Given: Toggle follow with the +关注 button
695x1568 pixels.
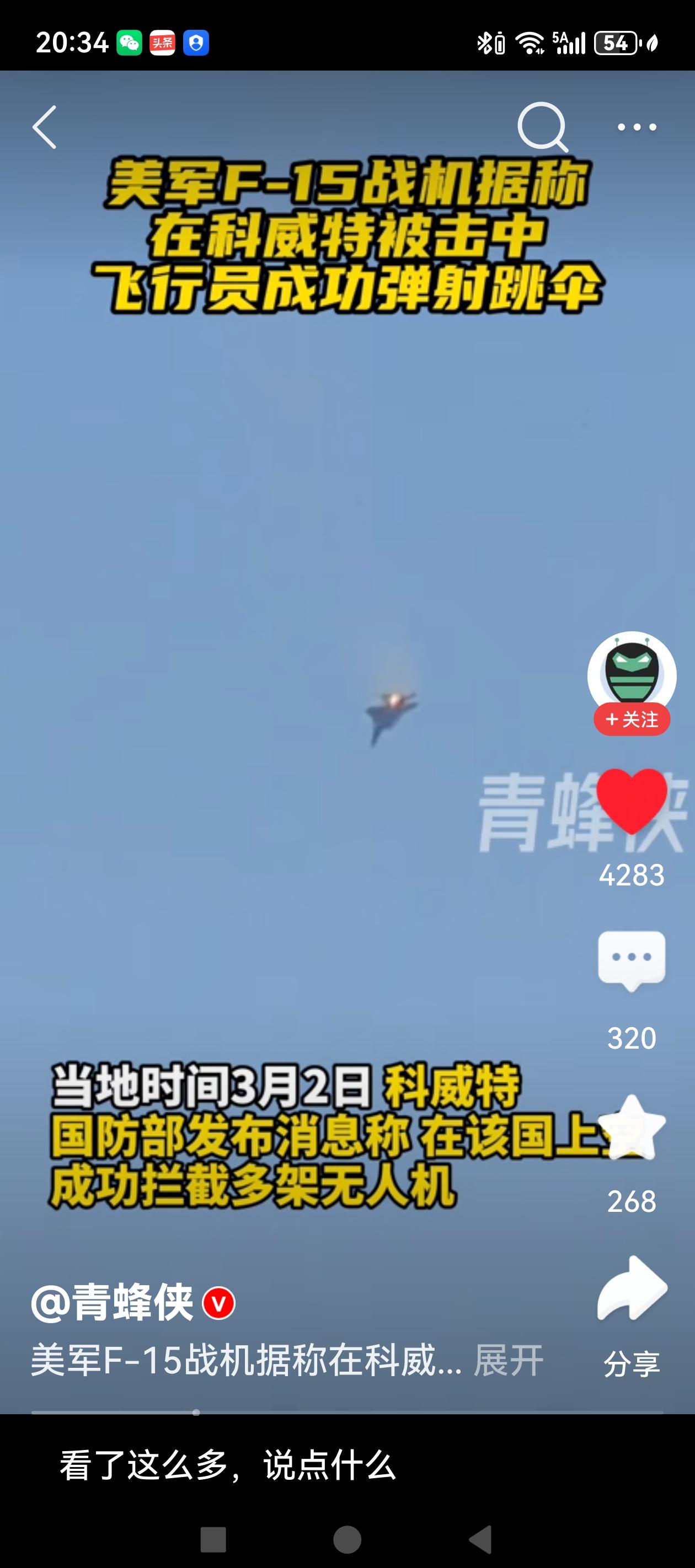Looking at the screenshot, I should click(630, 720).
